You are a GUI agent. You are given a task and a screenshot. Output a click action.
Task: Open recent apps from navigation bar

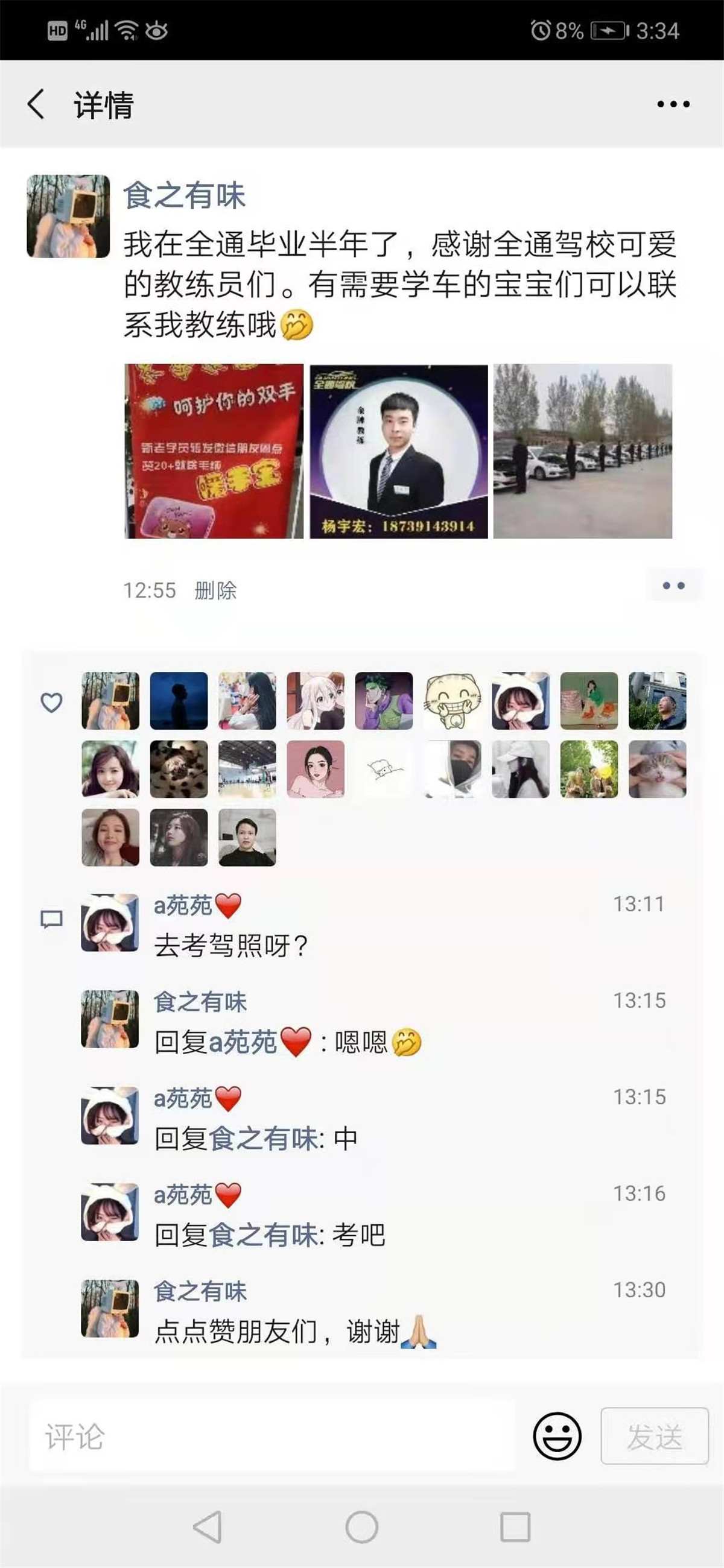point(515,1527)
